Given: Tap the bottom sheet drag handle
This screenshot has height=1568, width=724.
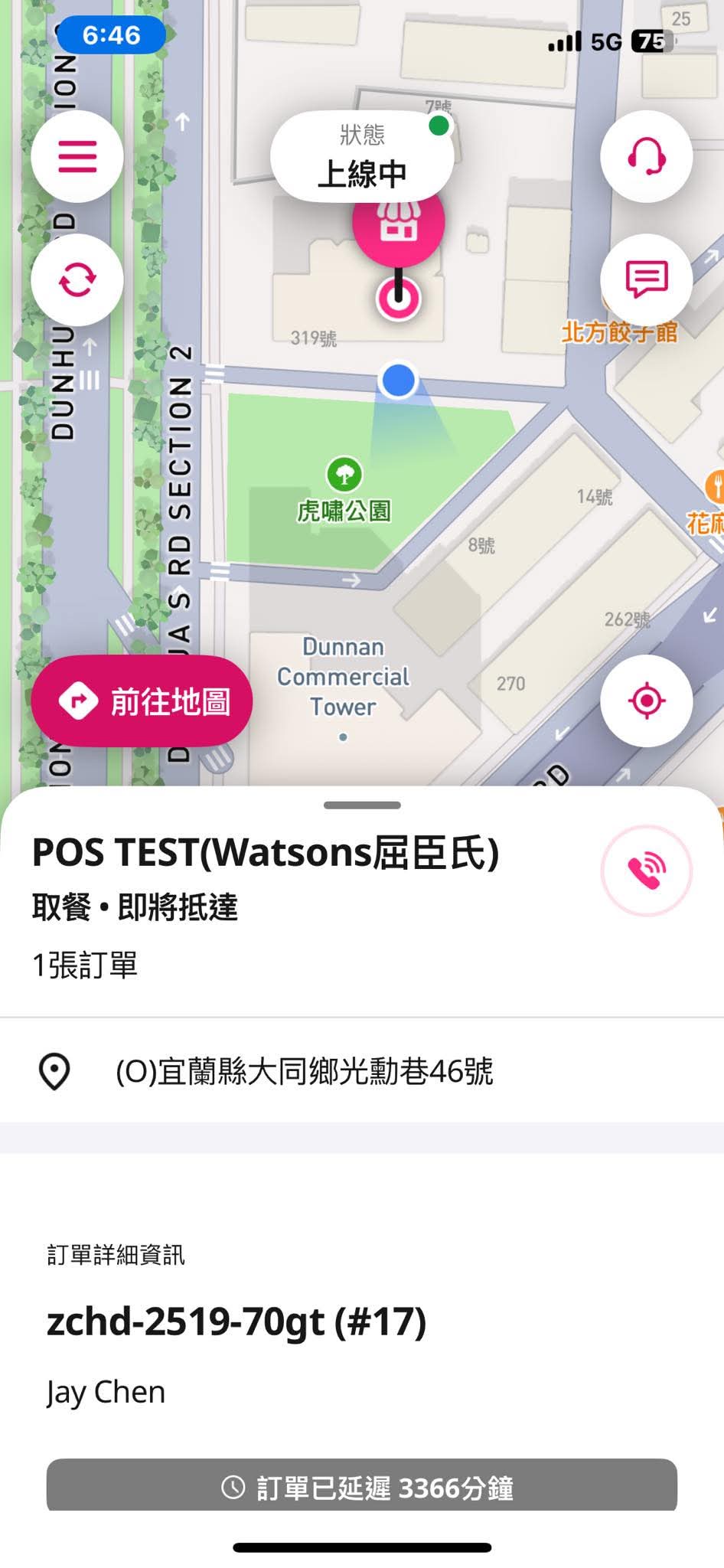Looking at the screenshot, I should (x=362, y=805).
